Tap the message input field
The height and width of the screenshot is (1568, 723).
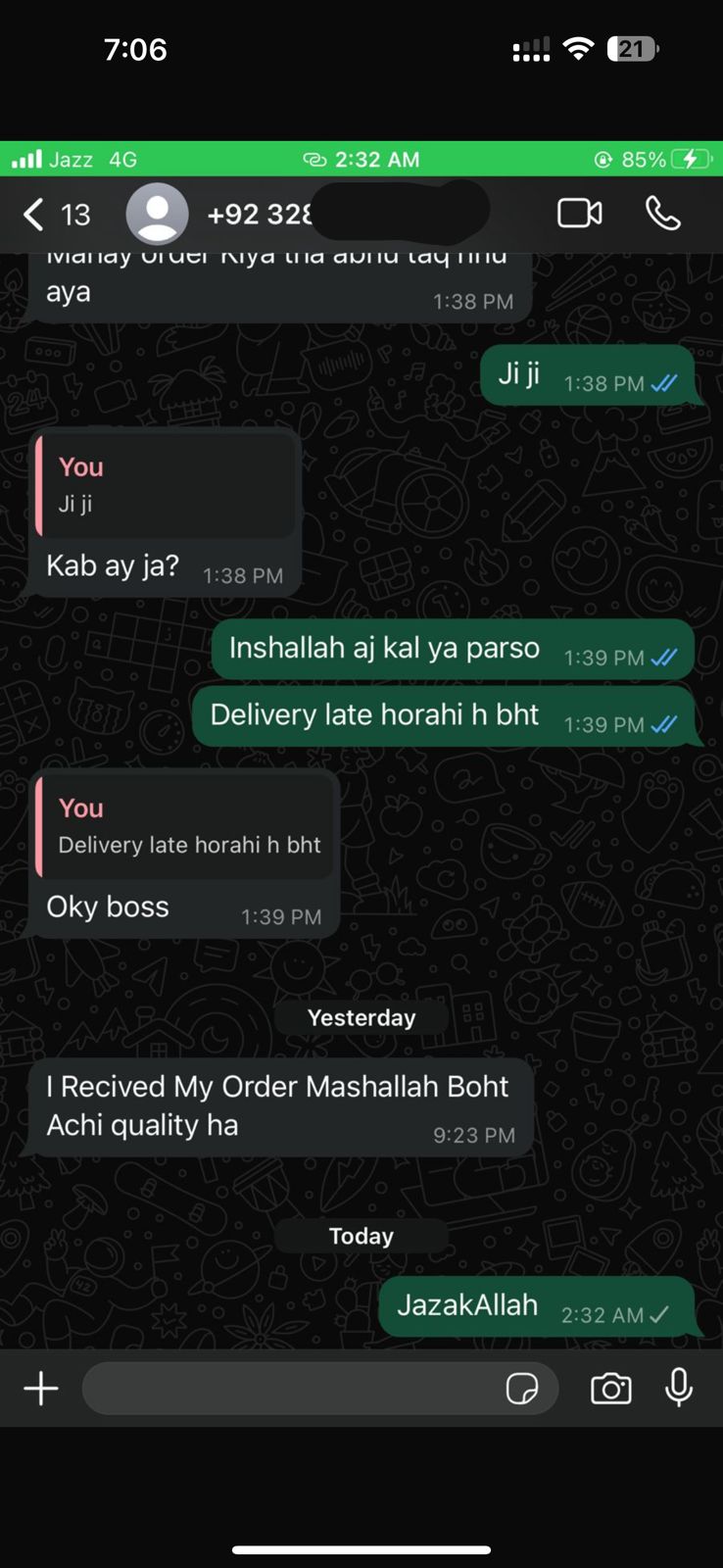289,1389
